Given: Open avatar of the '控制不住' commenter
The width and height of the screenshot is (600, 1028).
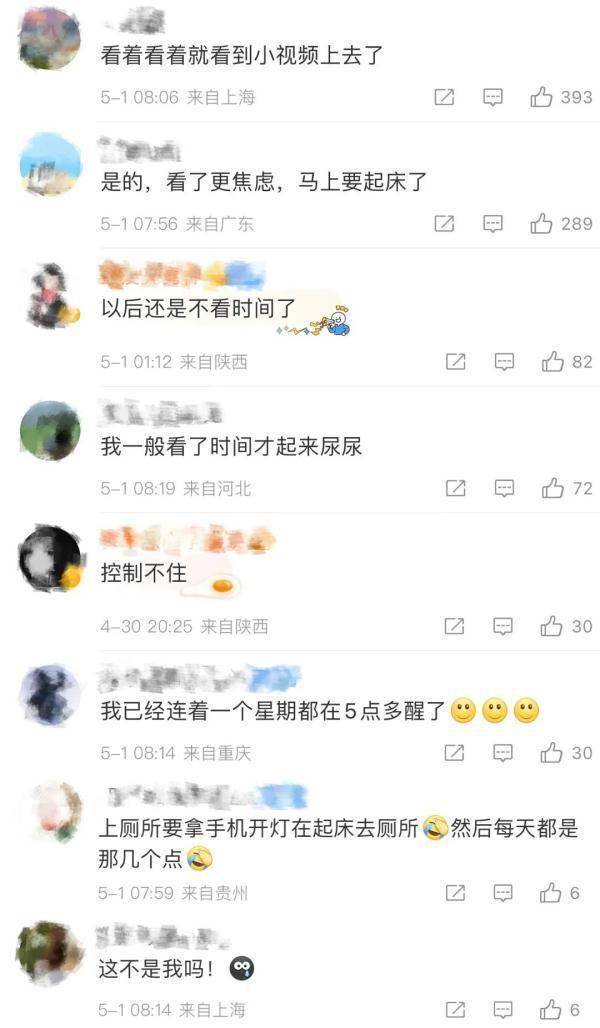Looking at the screenshot, I should click(x=50, y=557).
